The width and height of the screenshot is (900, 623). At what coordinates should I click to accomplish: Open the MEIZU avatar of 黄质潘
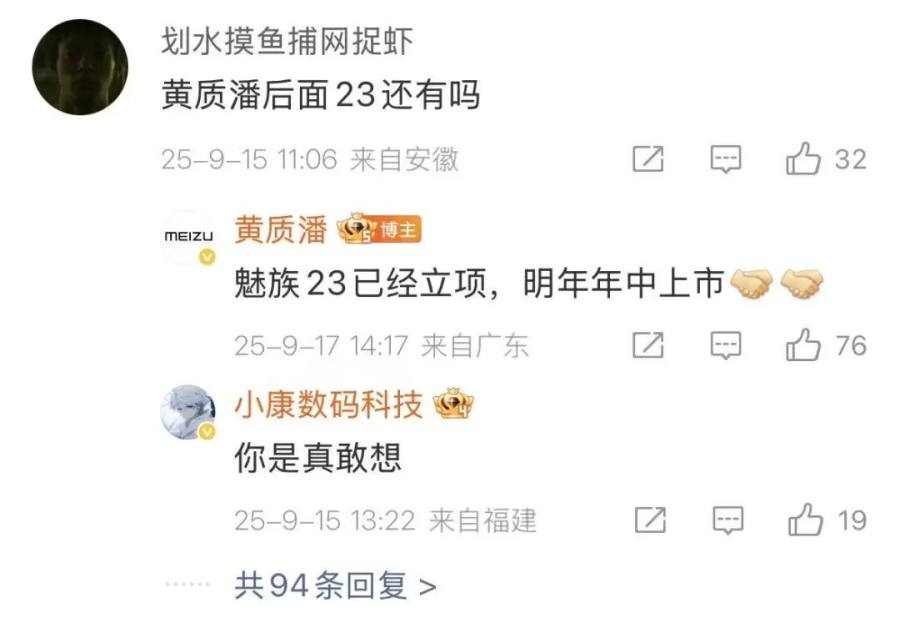tap(188, 238)
